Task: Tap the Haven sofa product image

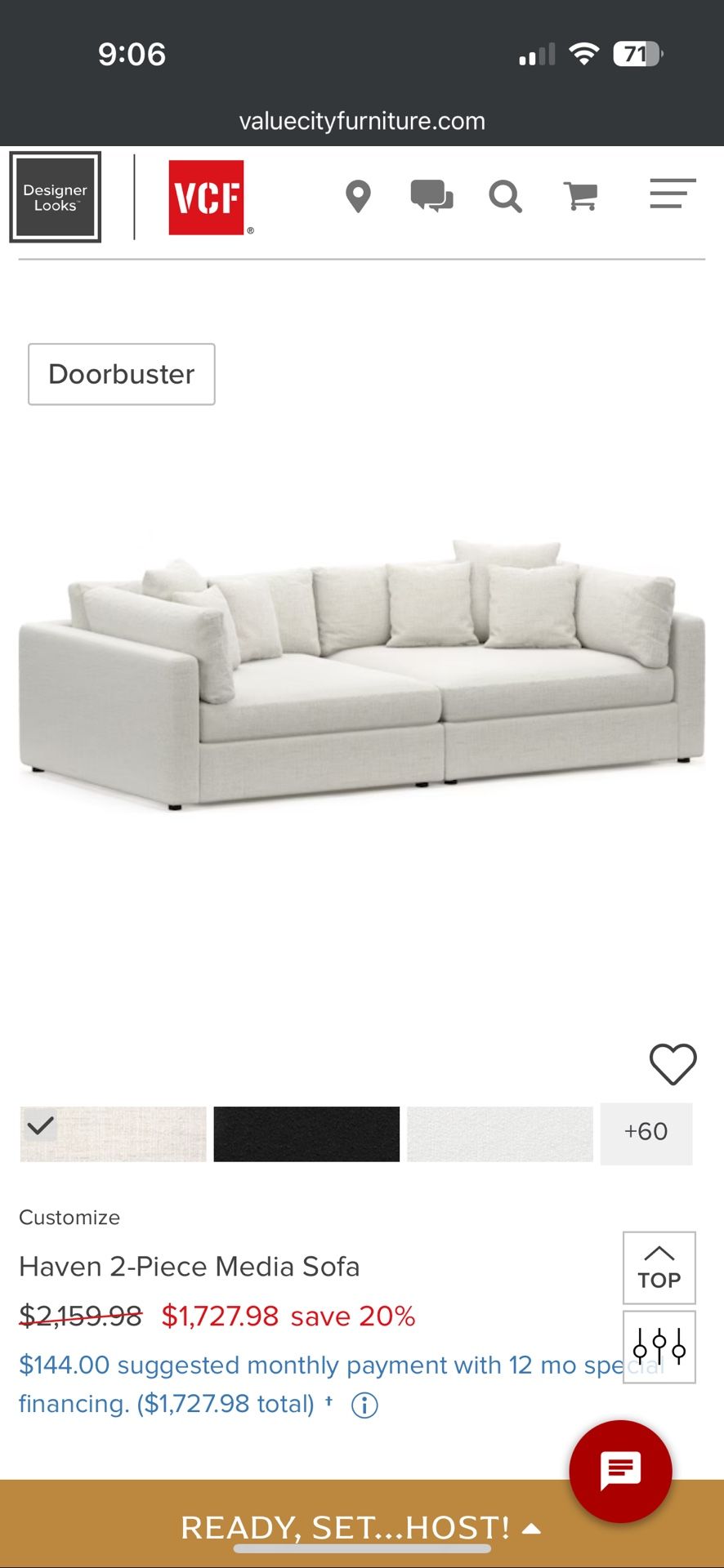Action: click(362, 678)
